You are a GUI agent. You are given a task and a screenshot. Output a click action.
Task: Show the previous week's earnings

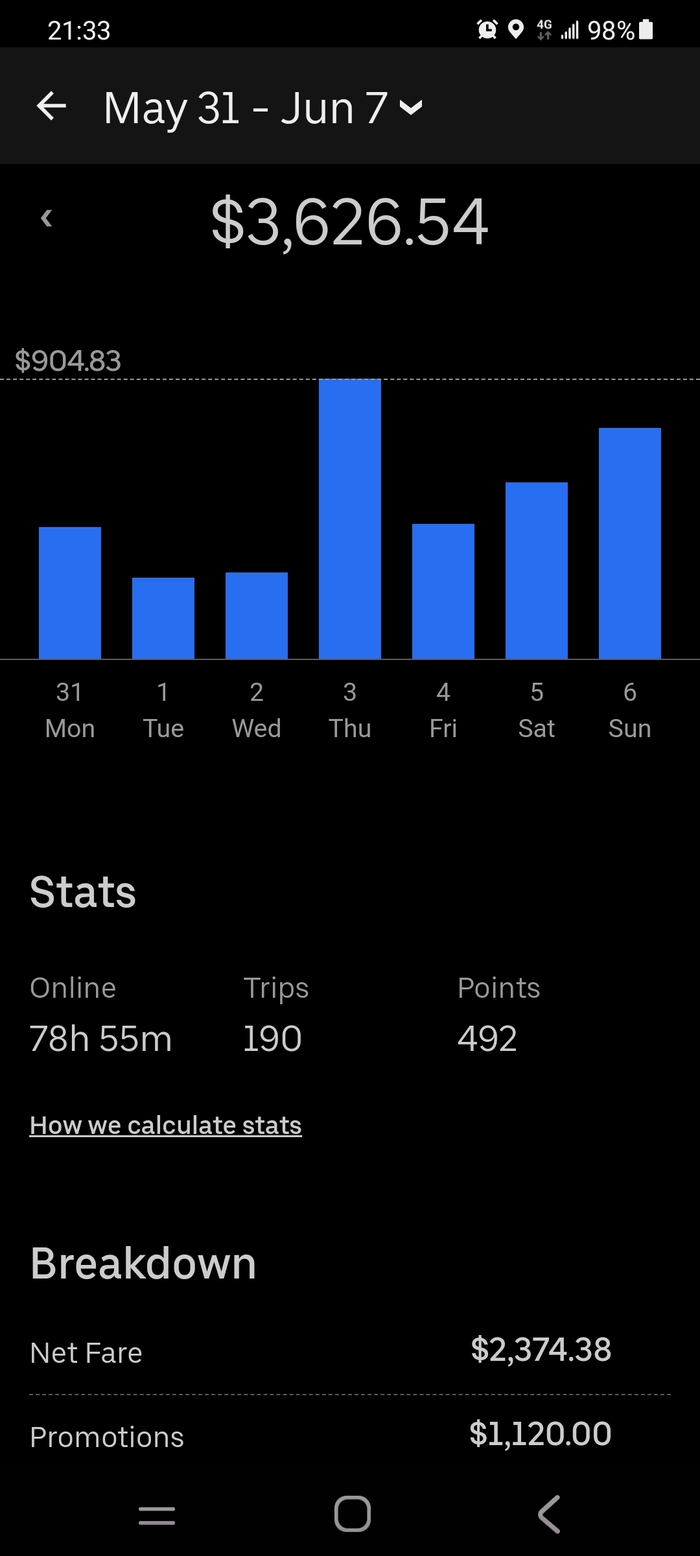[46, 218]
